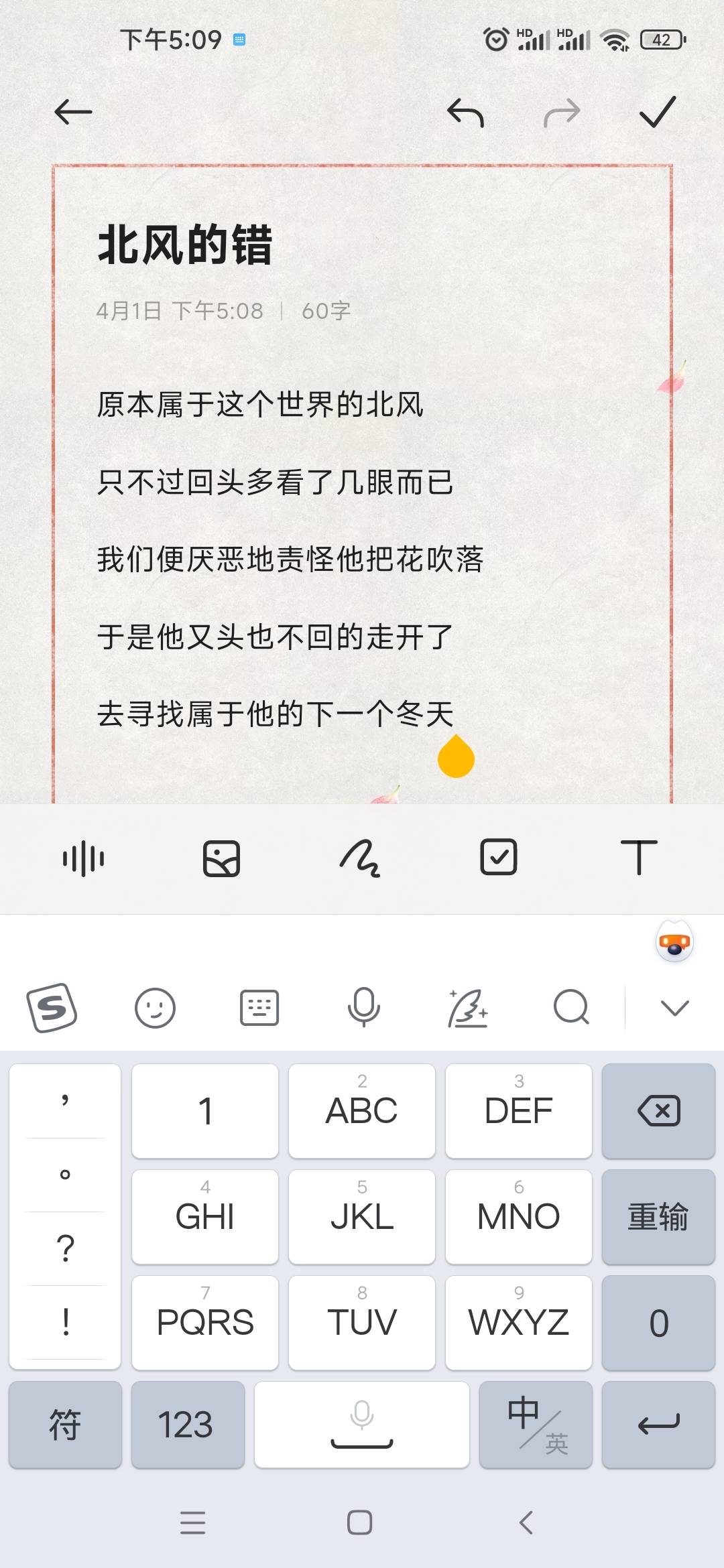
Task: Open keyboard search tool
Action: [x=571, y=1008]
